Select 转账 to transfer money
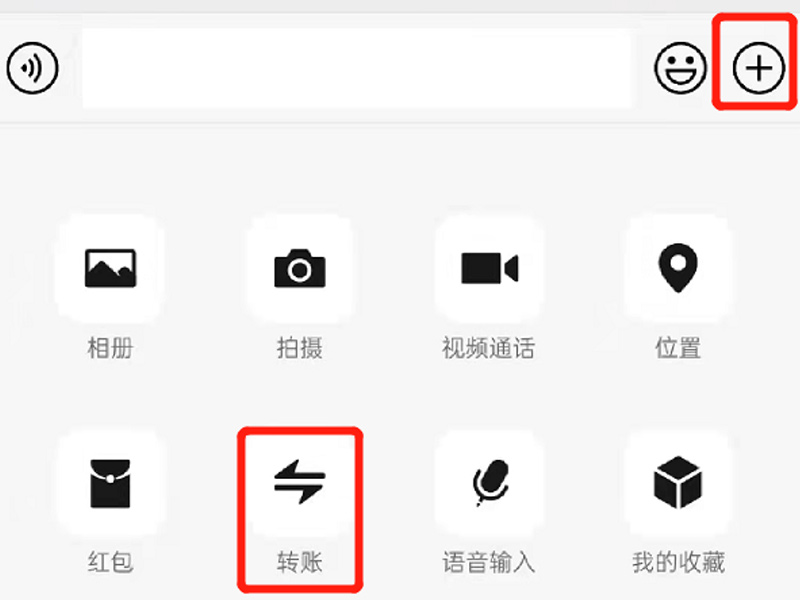The width and height of the screenshot is (800, 600). 300,485
